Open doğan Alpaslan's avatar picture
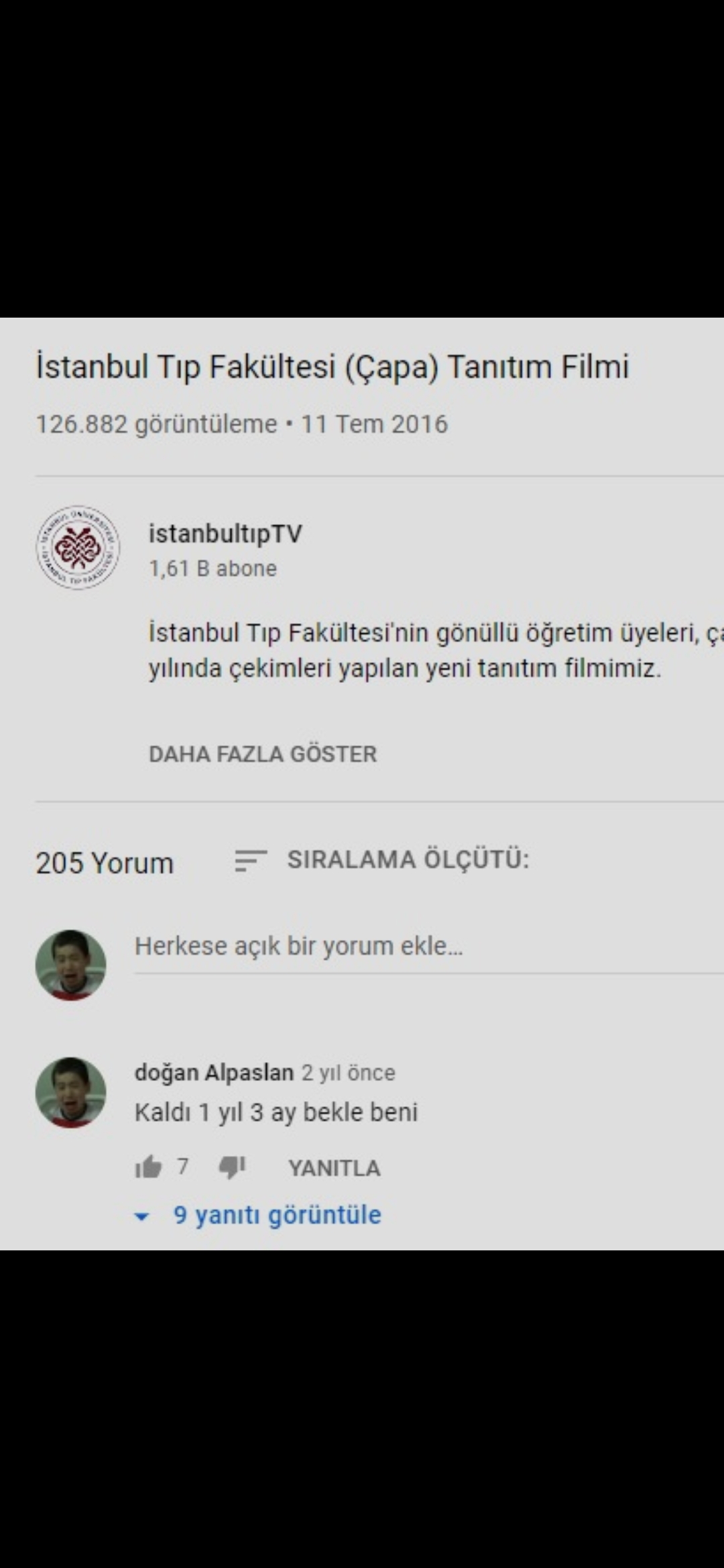The height and width of the screenshot is (1568, 724). coord(70,1092)
